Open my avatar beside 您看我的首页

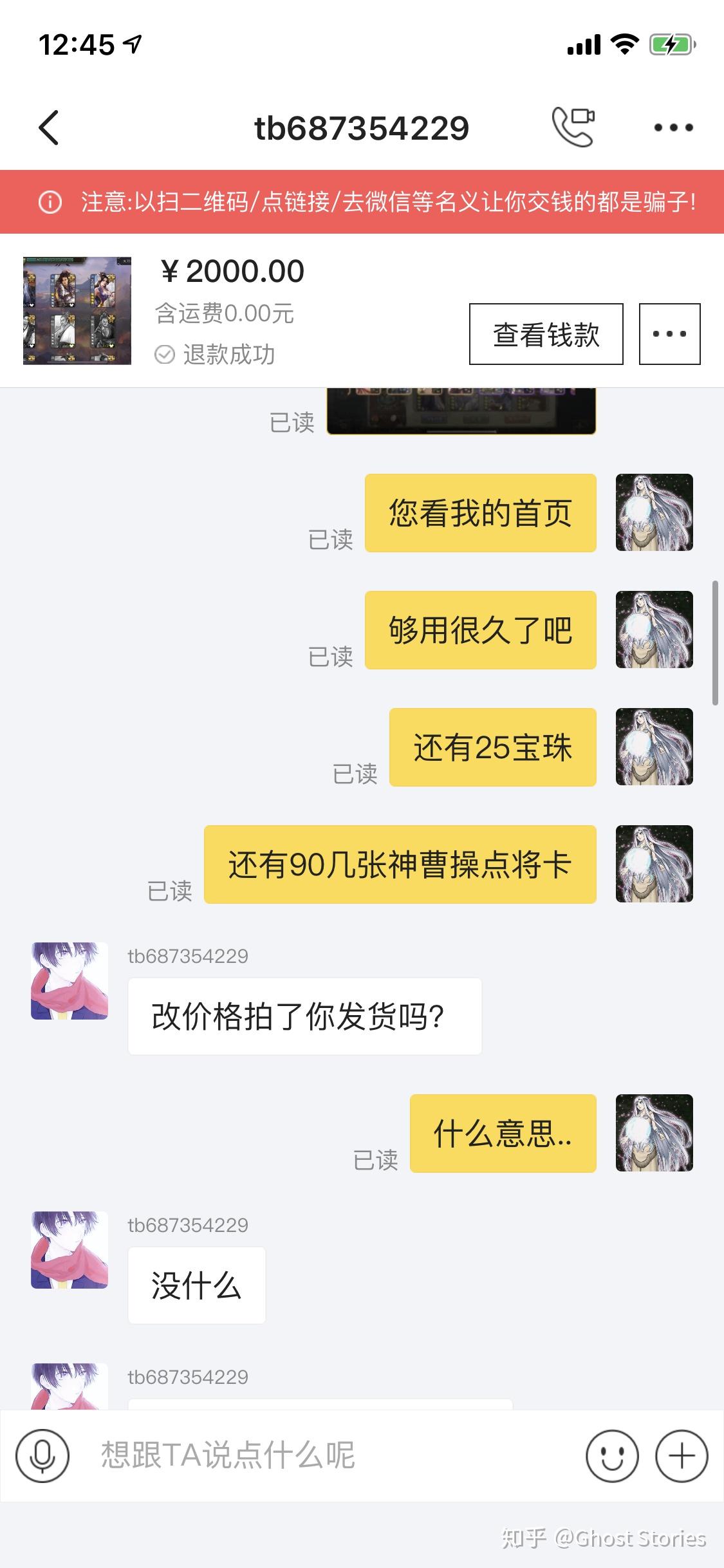tap(654, 512)
